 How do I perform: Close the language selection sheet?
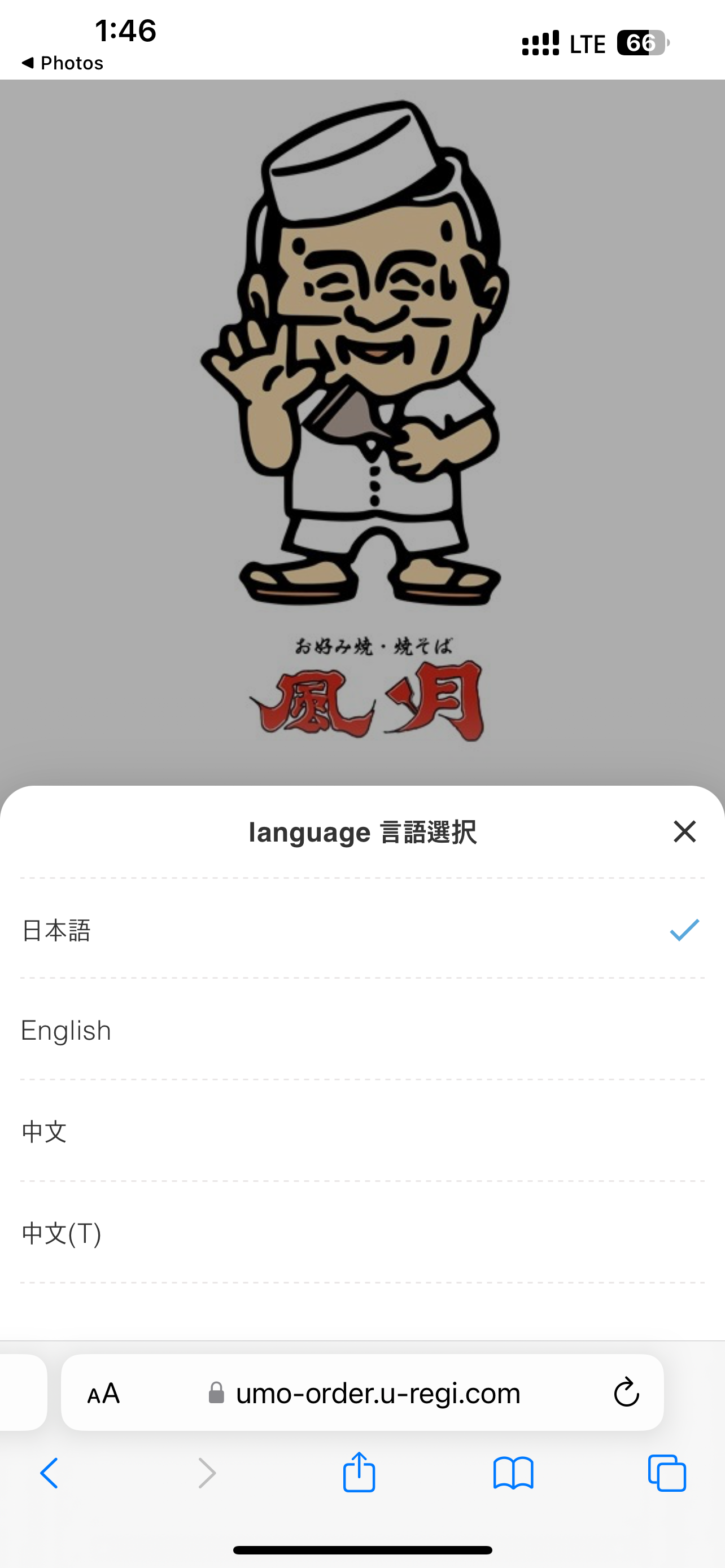pyautogui.click(x=684, y=831)
